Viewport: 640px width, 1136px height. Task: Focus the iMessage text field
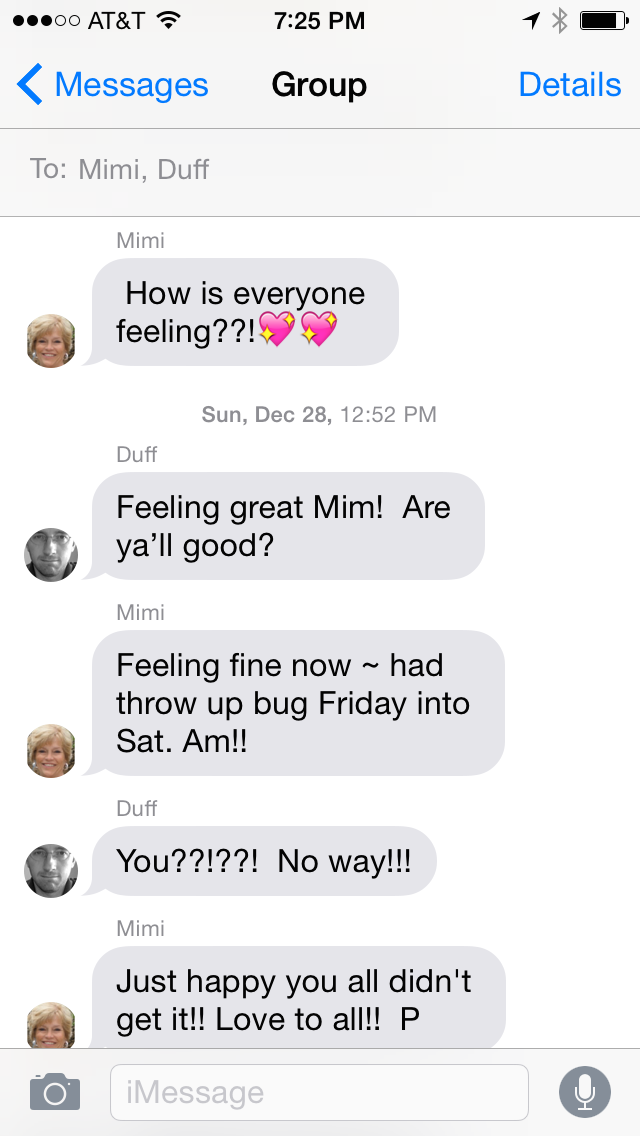[x=319, y=1092]
